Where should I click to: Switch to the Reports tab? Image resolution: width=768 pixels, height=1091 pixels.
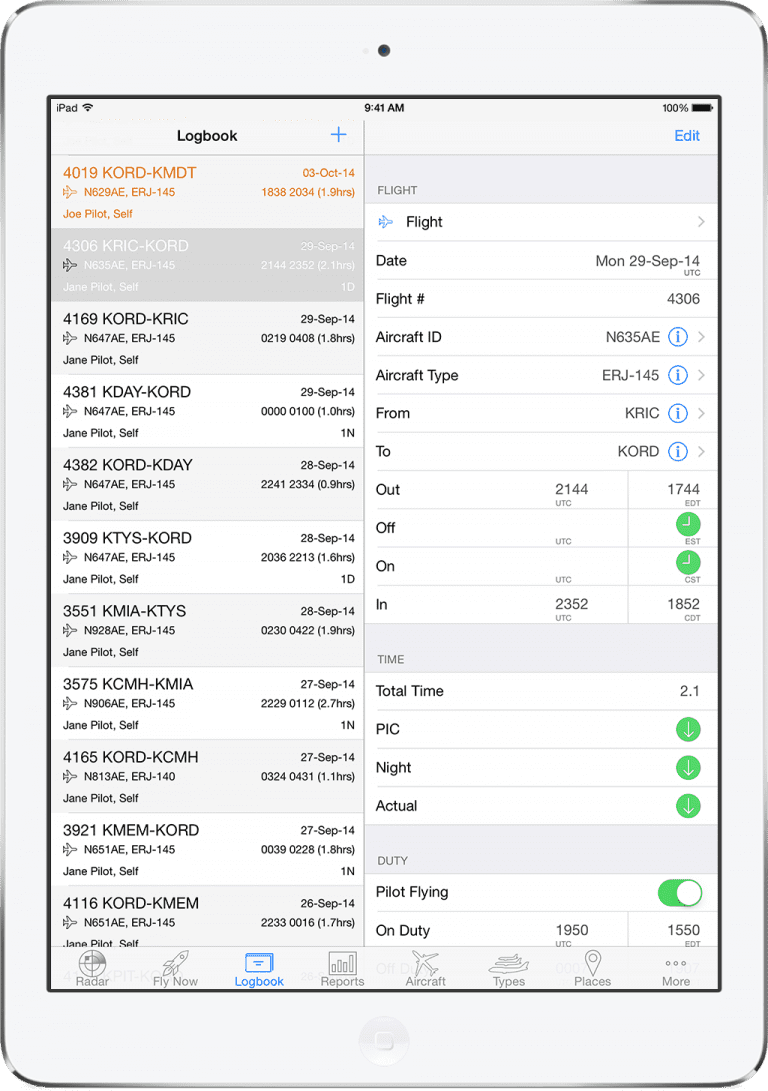(342, 969)
